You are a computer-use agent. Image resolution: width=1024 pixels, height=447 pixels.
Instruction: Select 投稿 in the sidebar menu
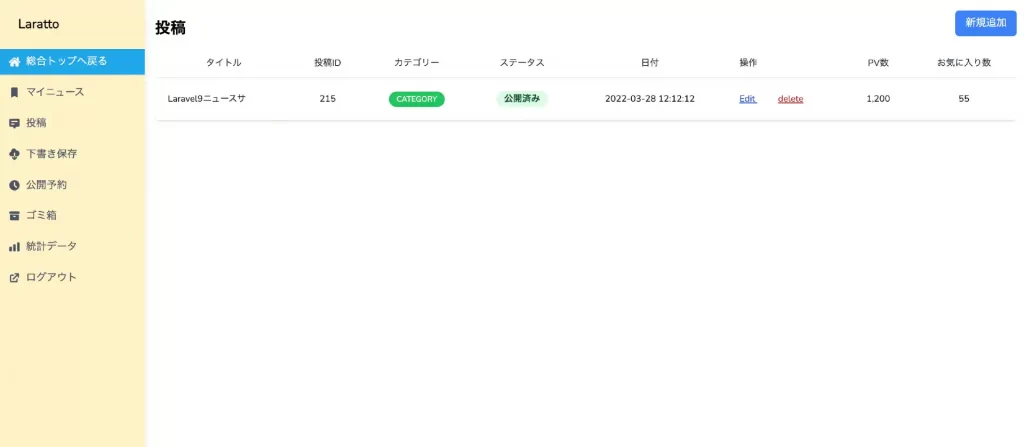[36, 123]
